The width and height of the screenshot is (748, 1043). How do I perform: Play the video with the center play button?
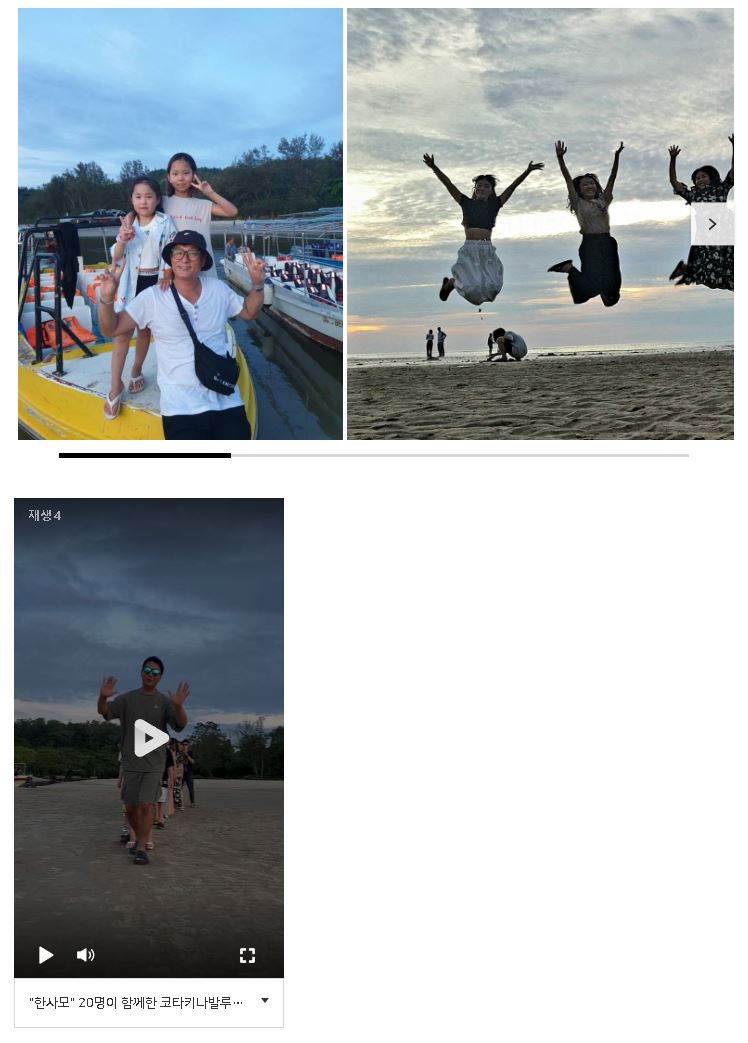(x=150, y=738)
